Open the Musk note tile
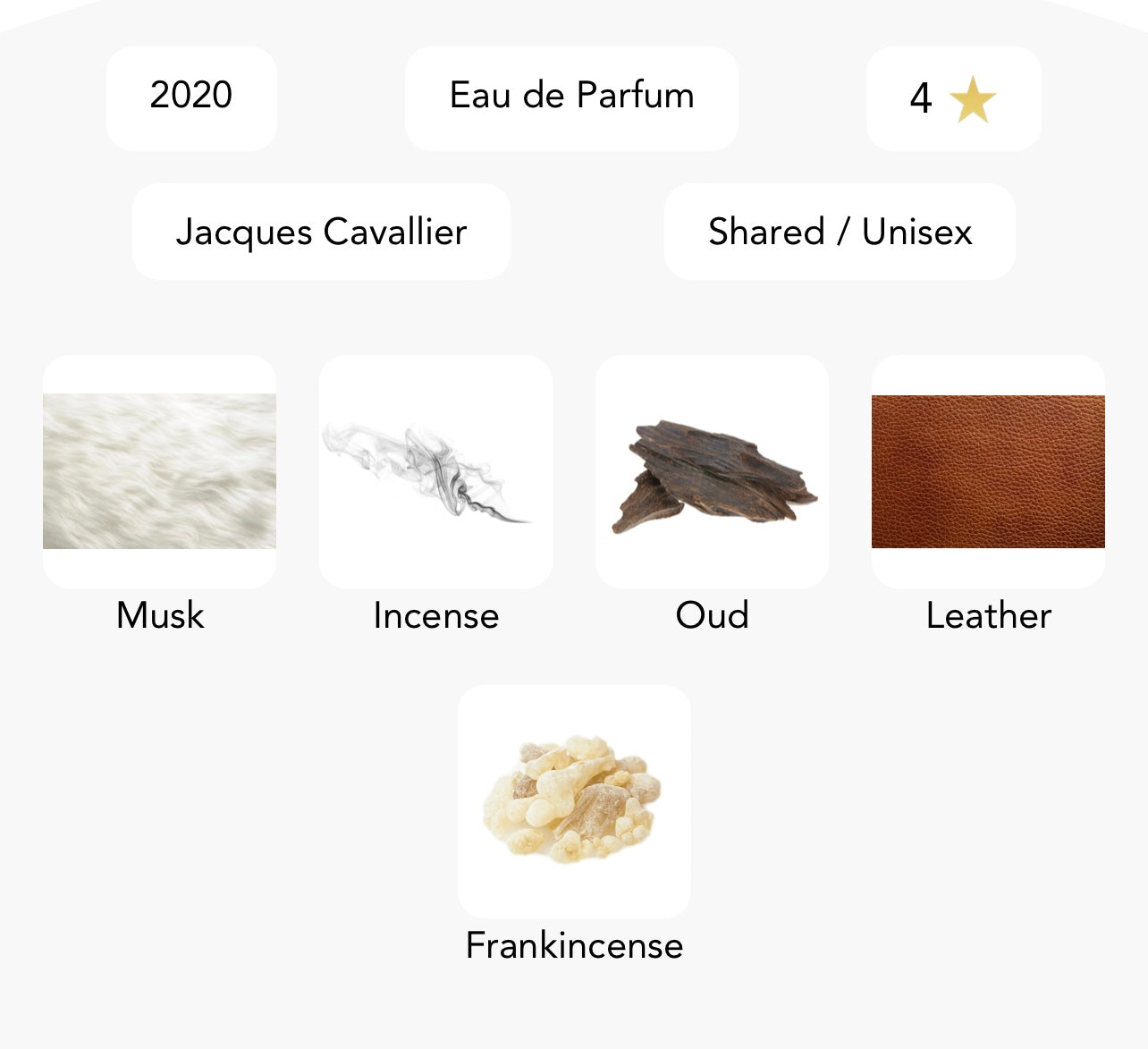Screen dimensions: 1148x1049 click(159, 472)
